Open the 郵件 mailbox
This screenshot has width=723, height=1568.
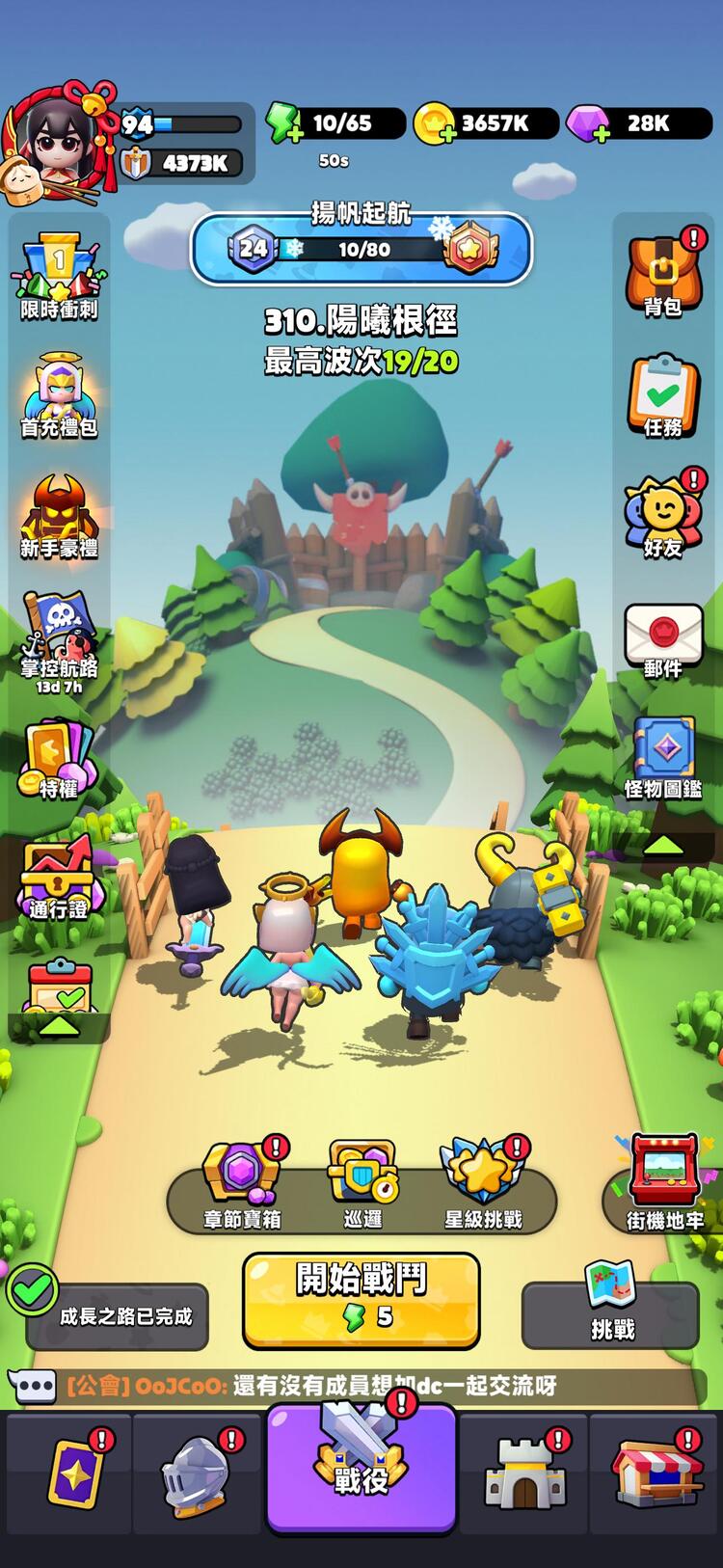pos(662,636)
